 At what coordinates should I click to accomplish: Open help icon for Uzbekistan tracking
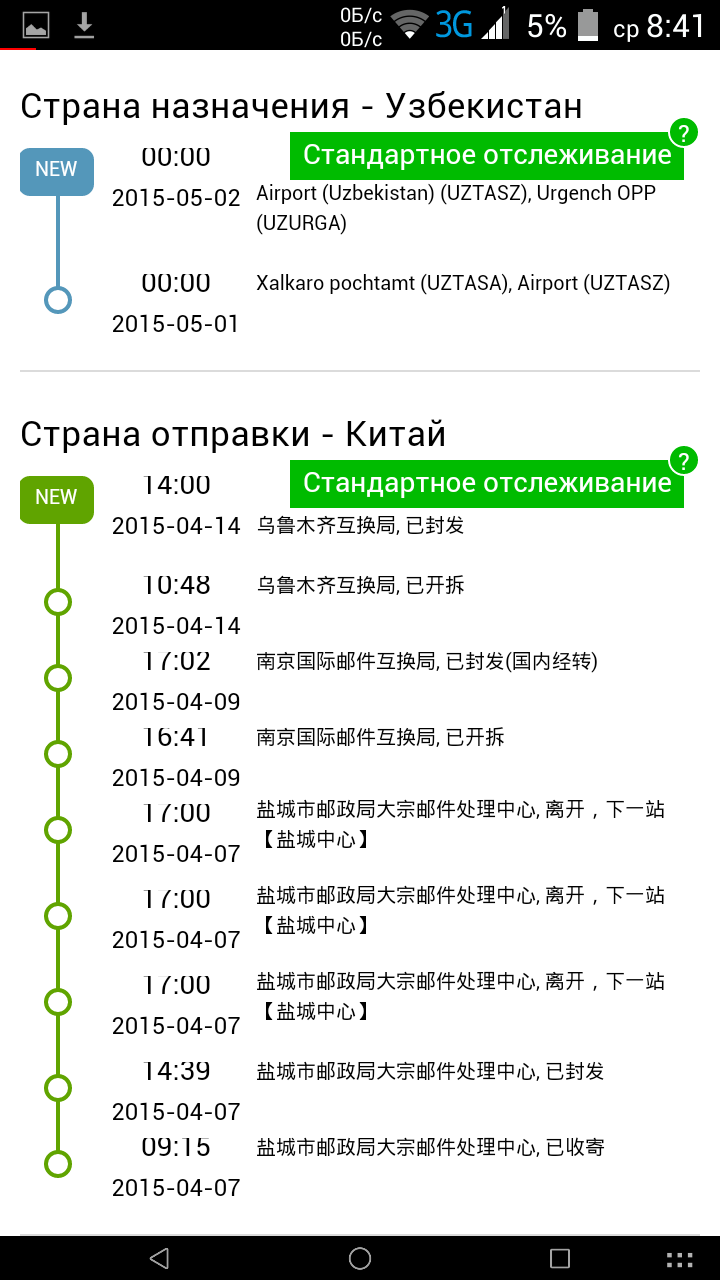click(x=683, y=132)
